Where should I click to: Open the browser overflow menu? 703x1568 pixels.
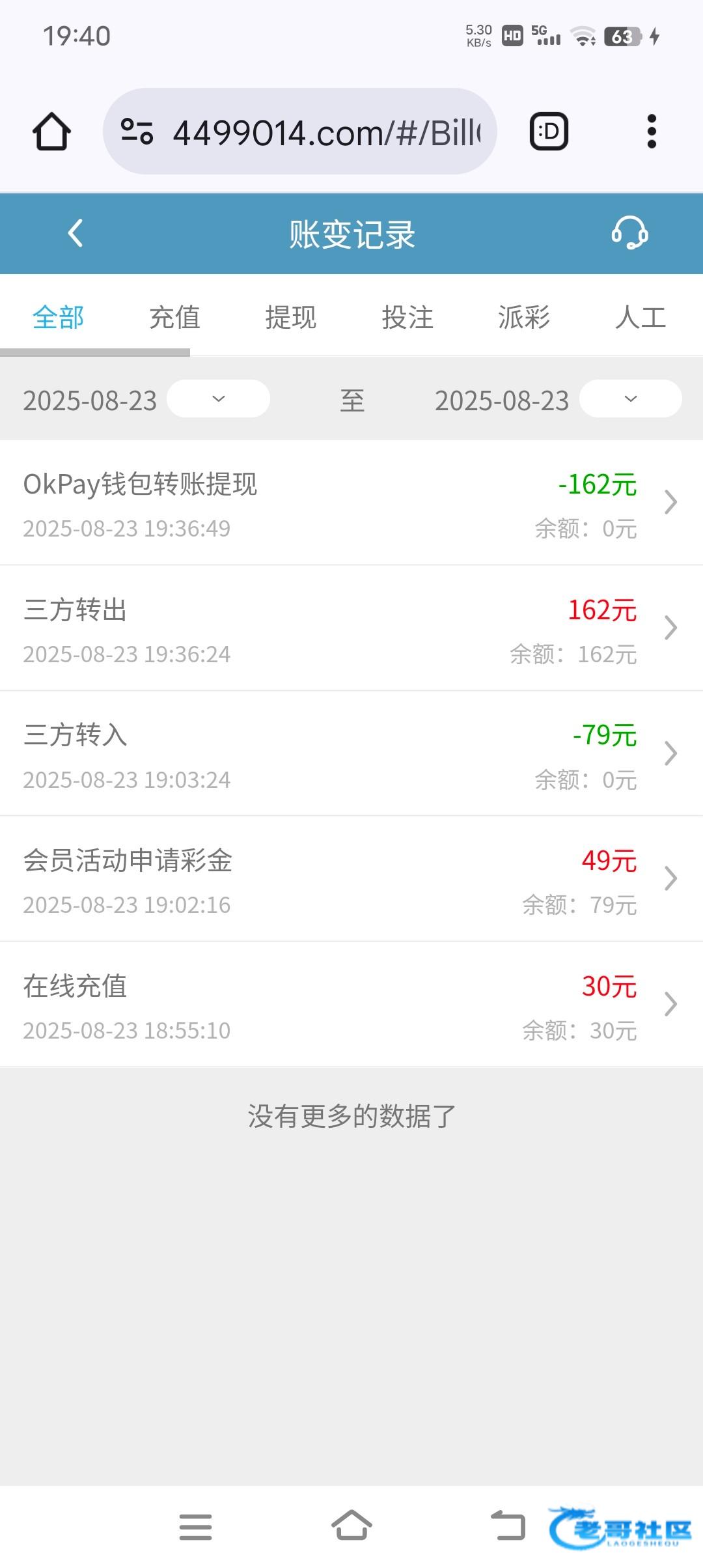point(652,132)
